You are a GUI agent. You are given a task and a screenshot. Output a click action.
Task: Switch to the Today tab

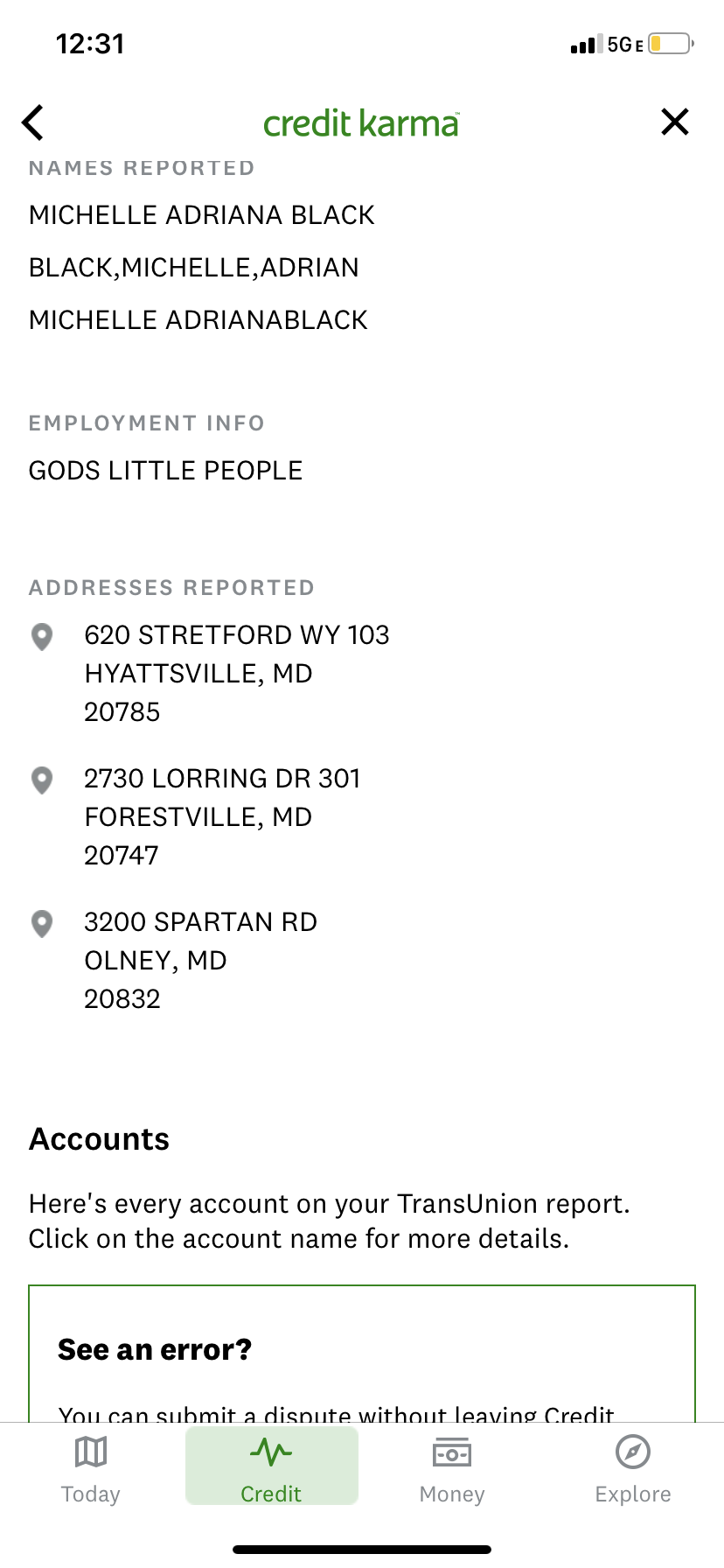tap(91, 1469)
